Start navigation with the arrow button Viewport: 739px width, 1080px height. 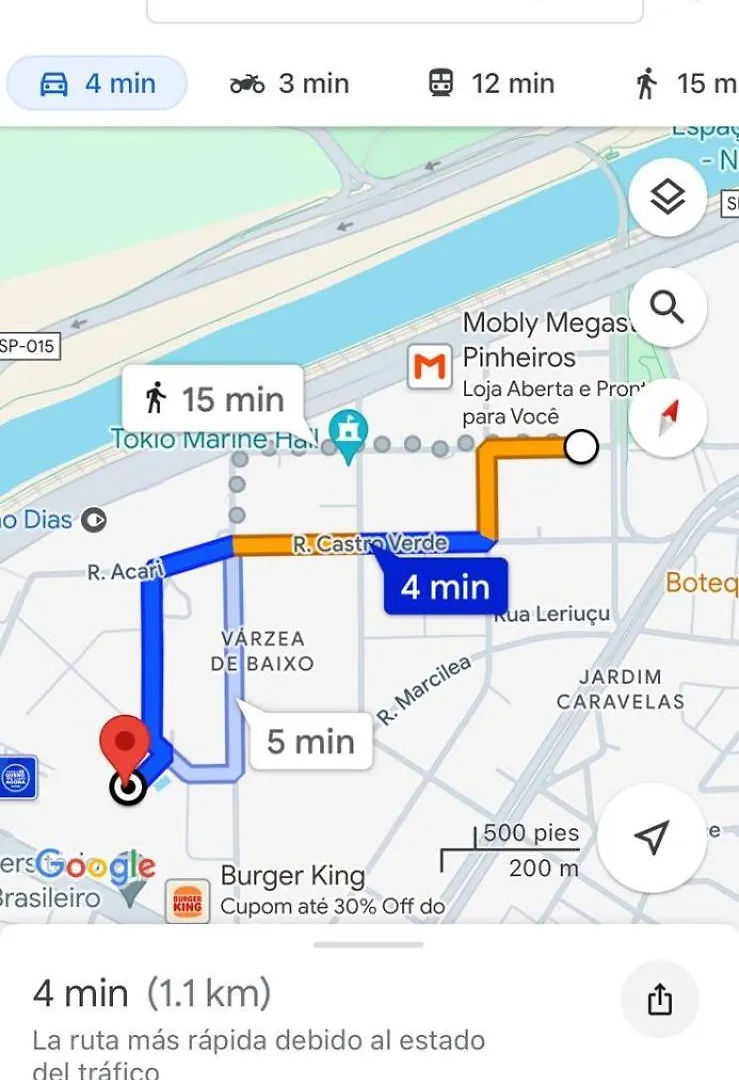651,838
